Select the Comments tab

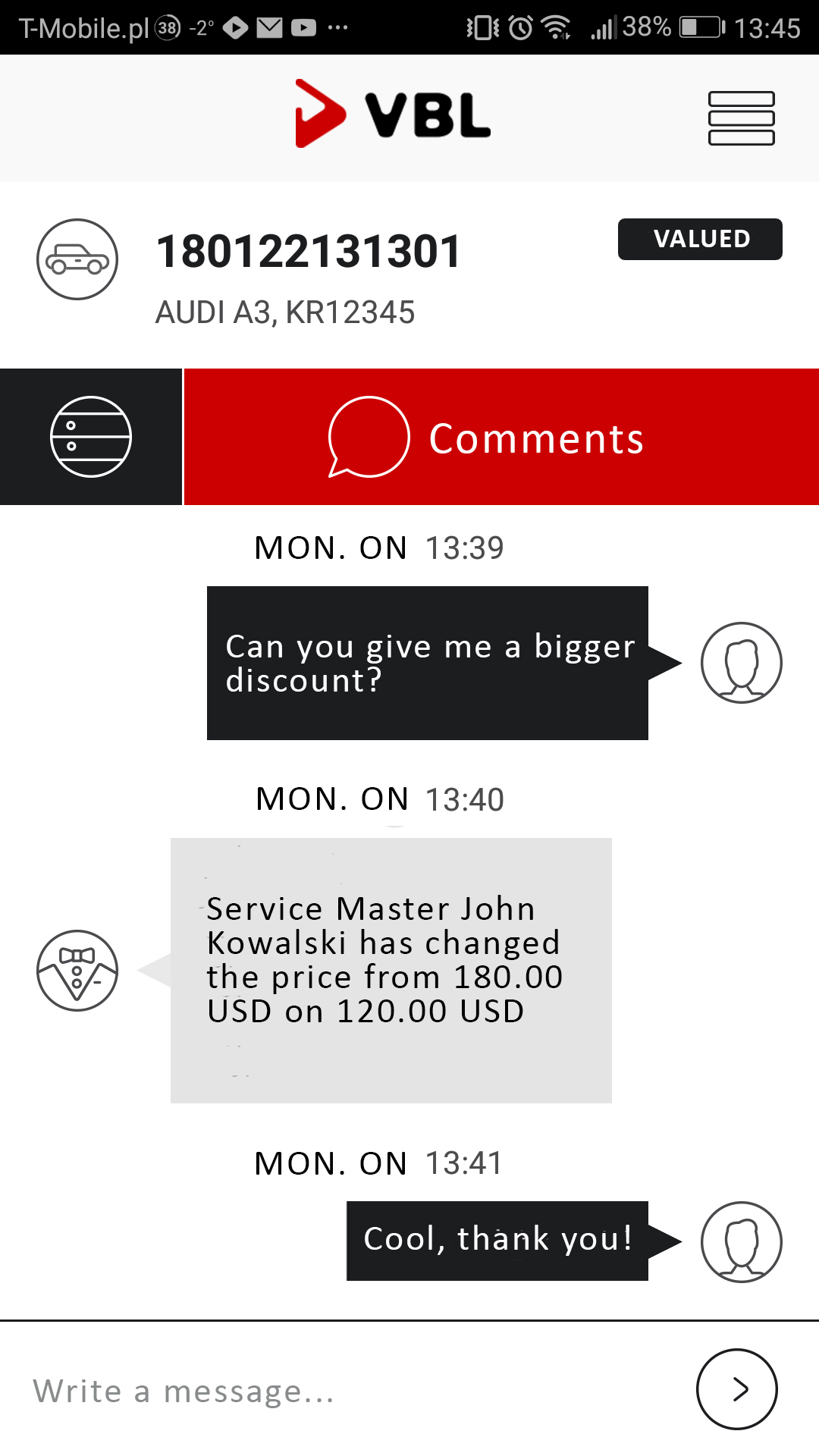(500, 438)
